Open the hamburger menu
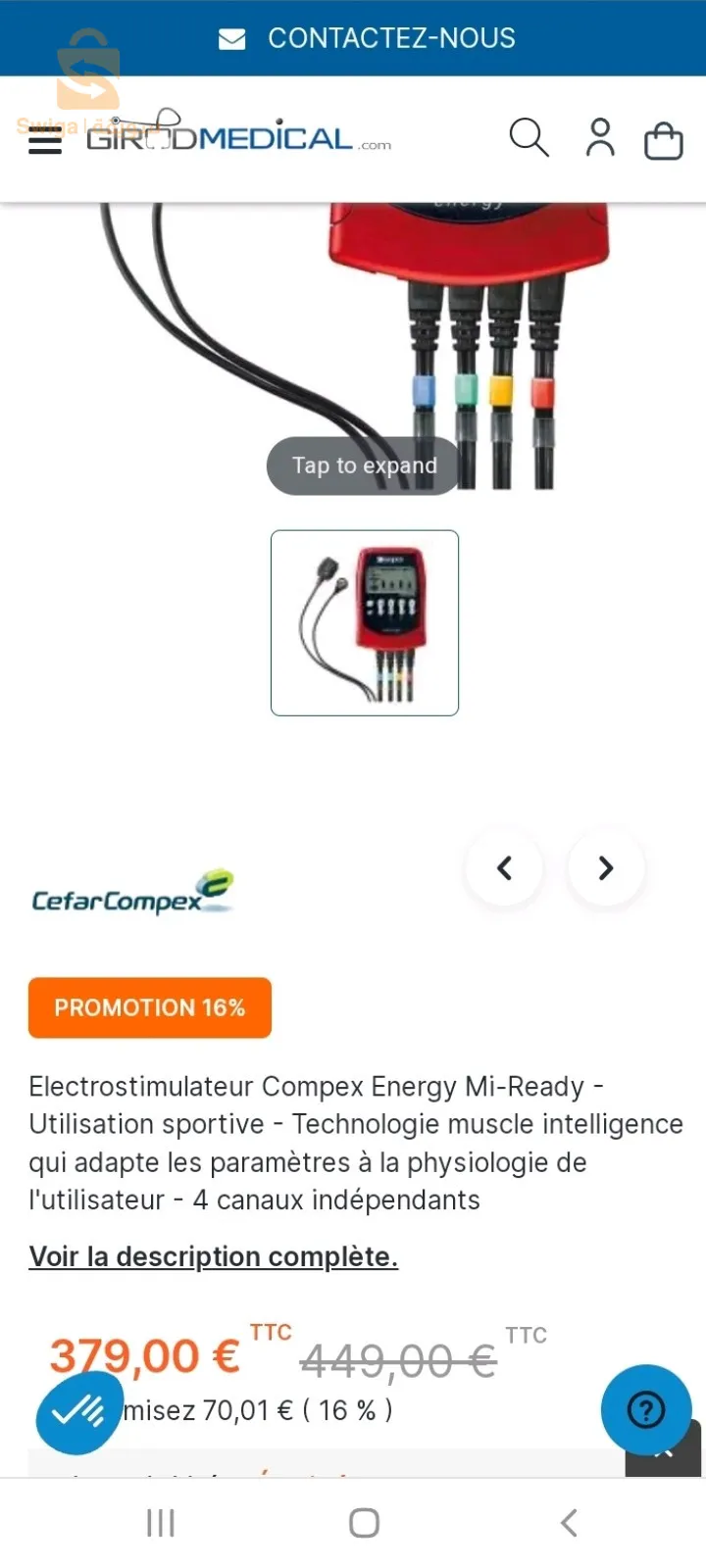The width and height of the screenshot is (706, 1568). (45, 143)
